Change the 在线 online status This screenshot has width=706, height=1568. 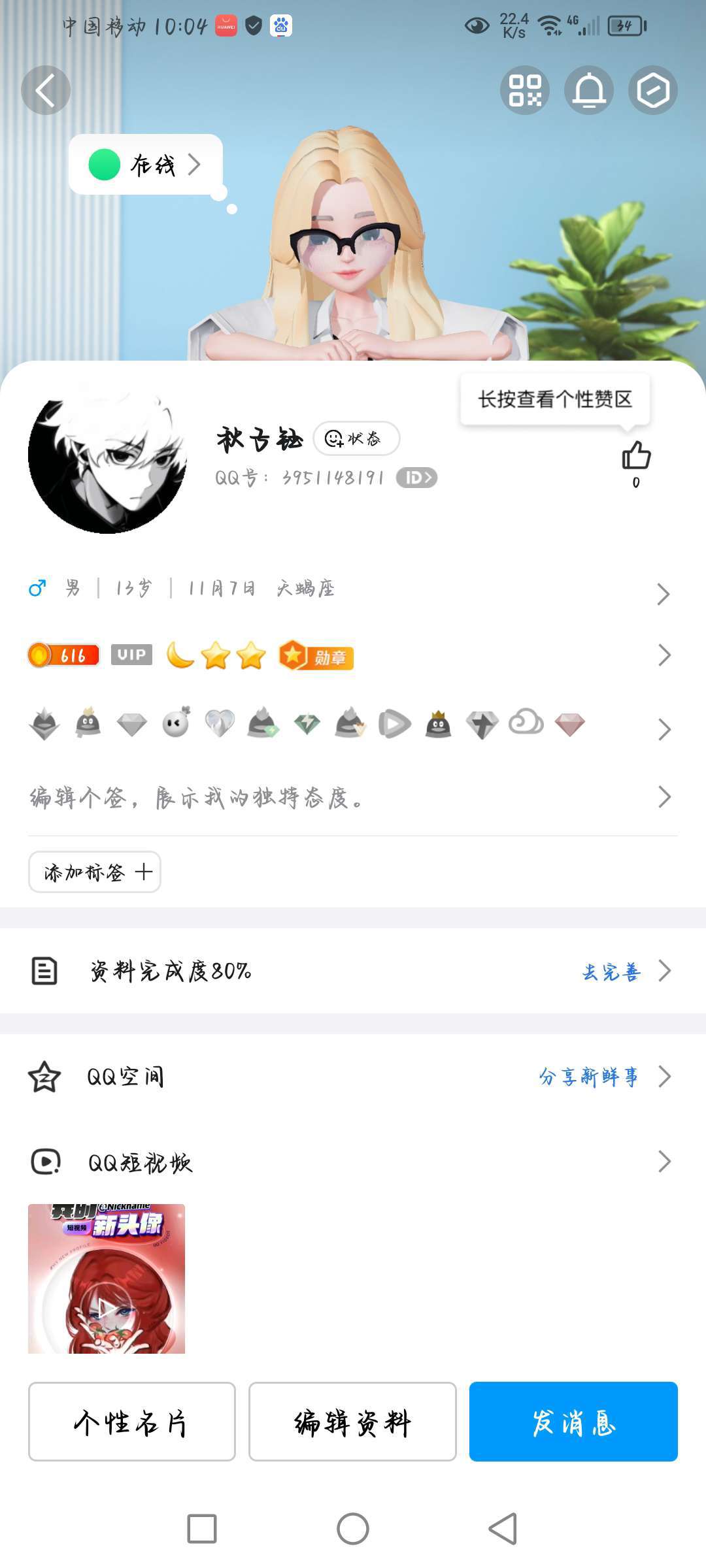[146, 165]
